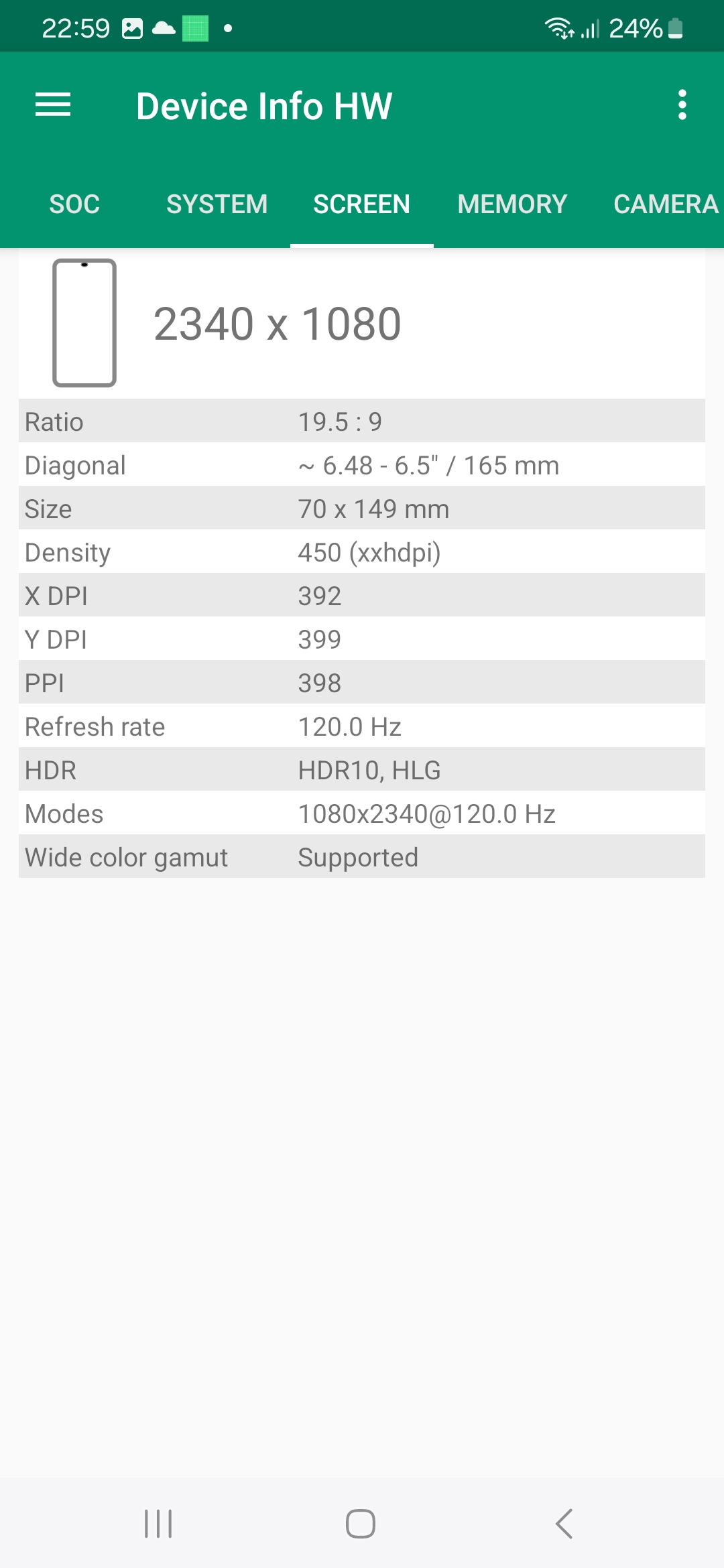Viewport: 724px width, 1568px height.
Task: Select the SCREEN tab
Action: pyautogui.click(x=361, y=204)
